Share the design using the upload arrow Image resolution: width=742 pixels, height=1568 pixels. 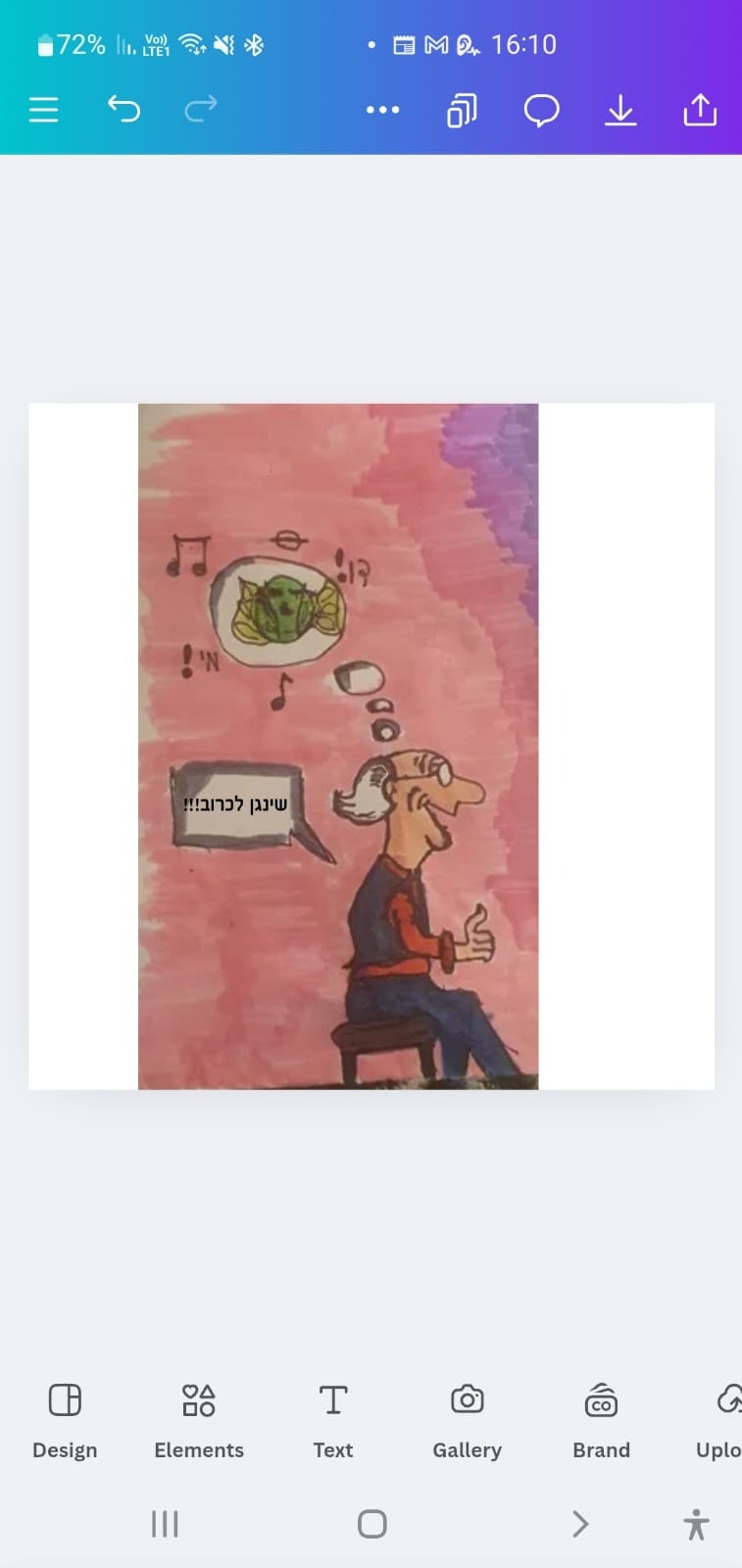[700, 110]
